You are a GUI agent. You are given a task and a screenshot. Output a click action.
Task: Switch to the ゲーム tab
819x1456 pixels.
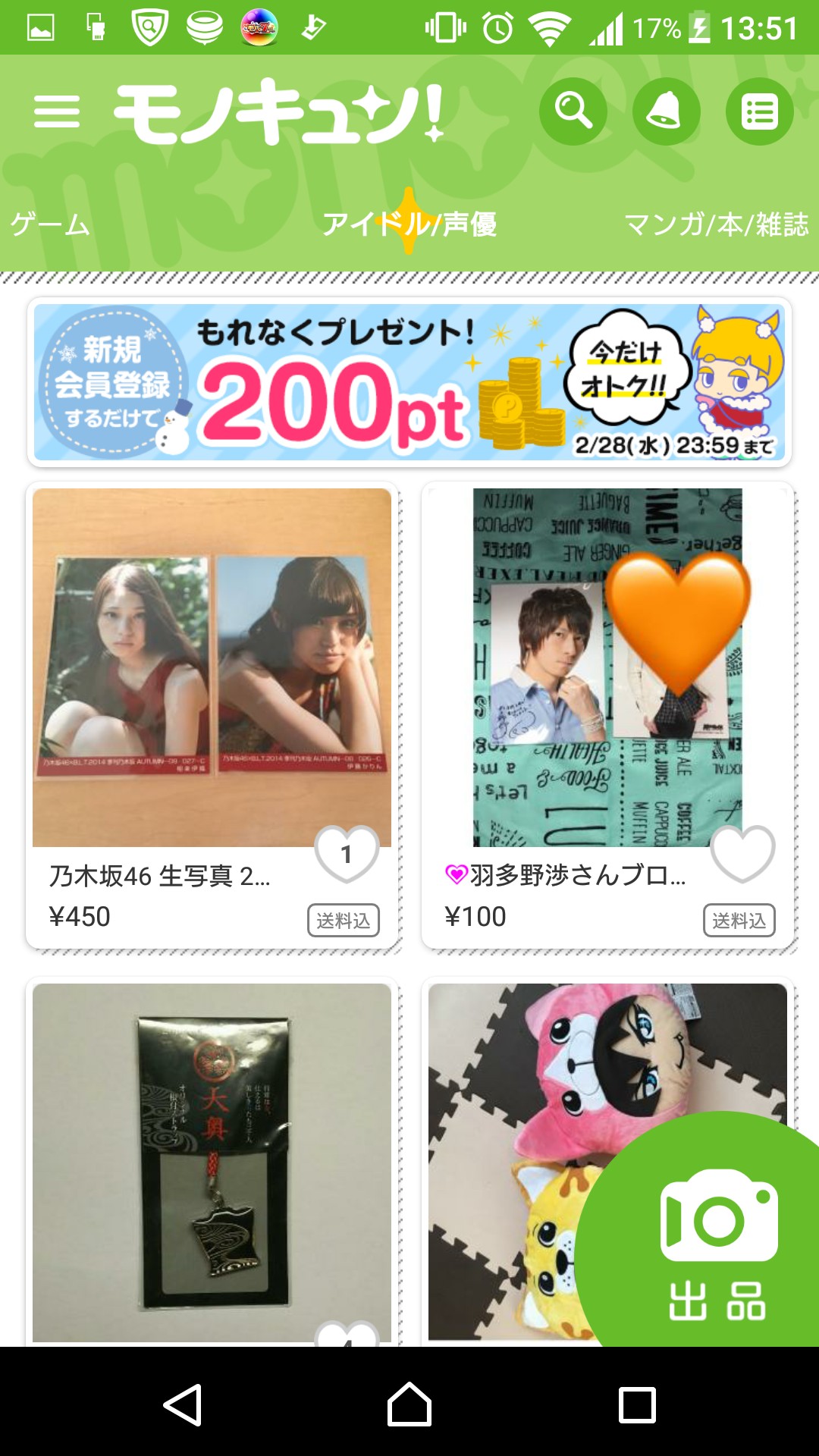(50, 224)
